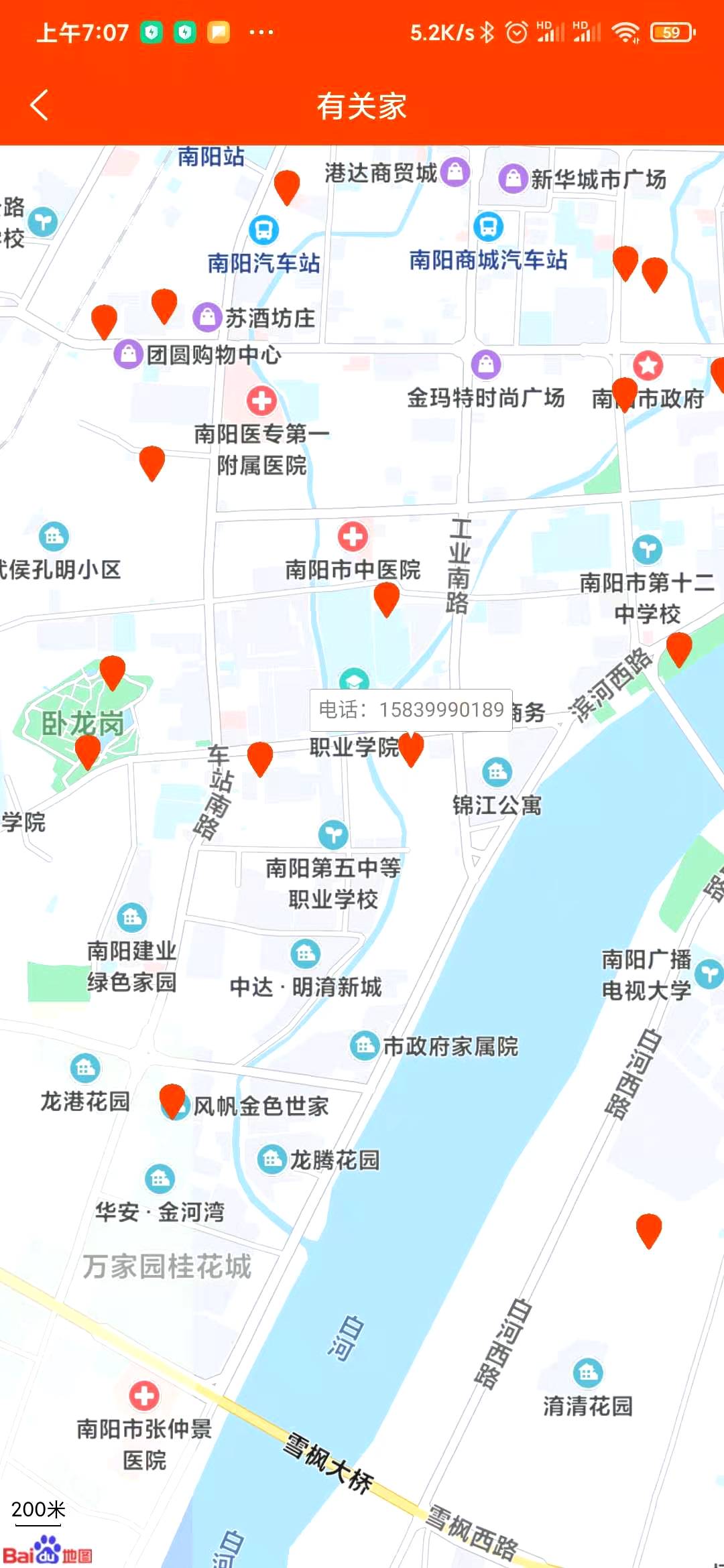Select the red marker on 南阳市政府

pos(625,393)
